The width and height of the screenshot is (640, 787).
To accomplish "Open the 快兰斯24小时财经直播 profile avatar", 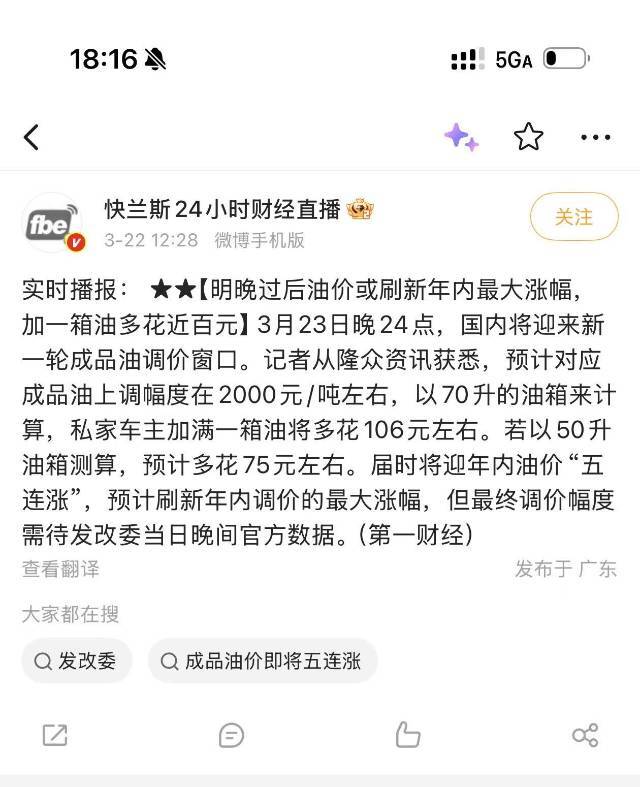I will click(x=53, y=222).
